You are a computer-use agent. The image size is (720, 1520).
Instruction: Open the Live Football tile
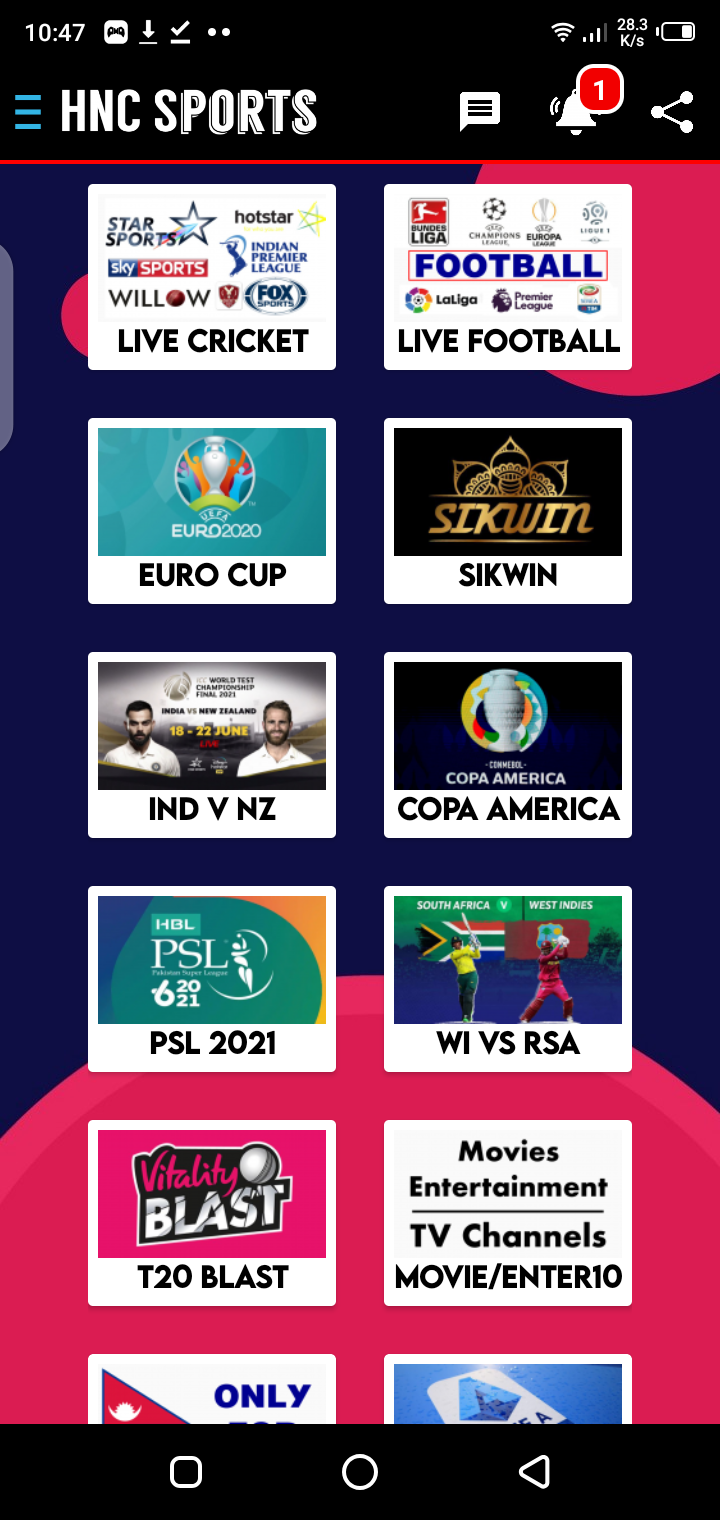508,277
